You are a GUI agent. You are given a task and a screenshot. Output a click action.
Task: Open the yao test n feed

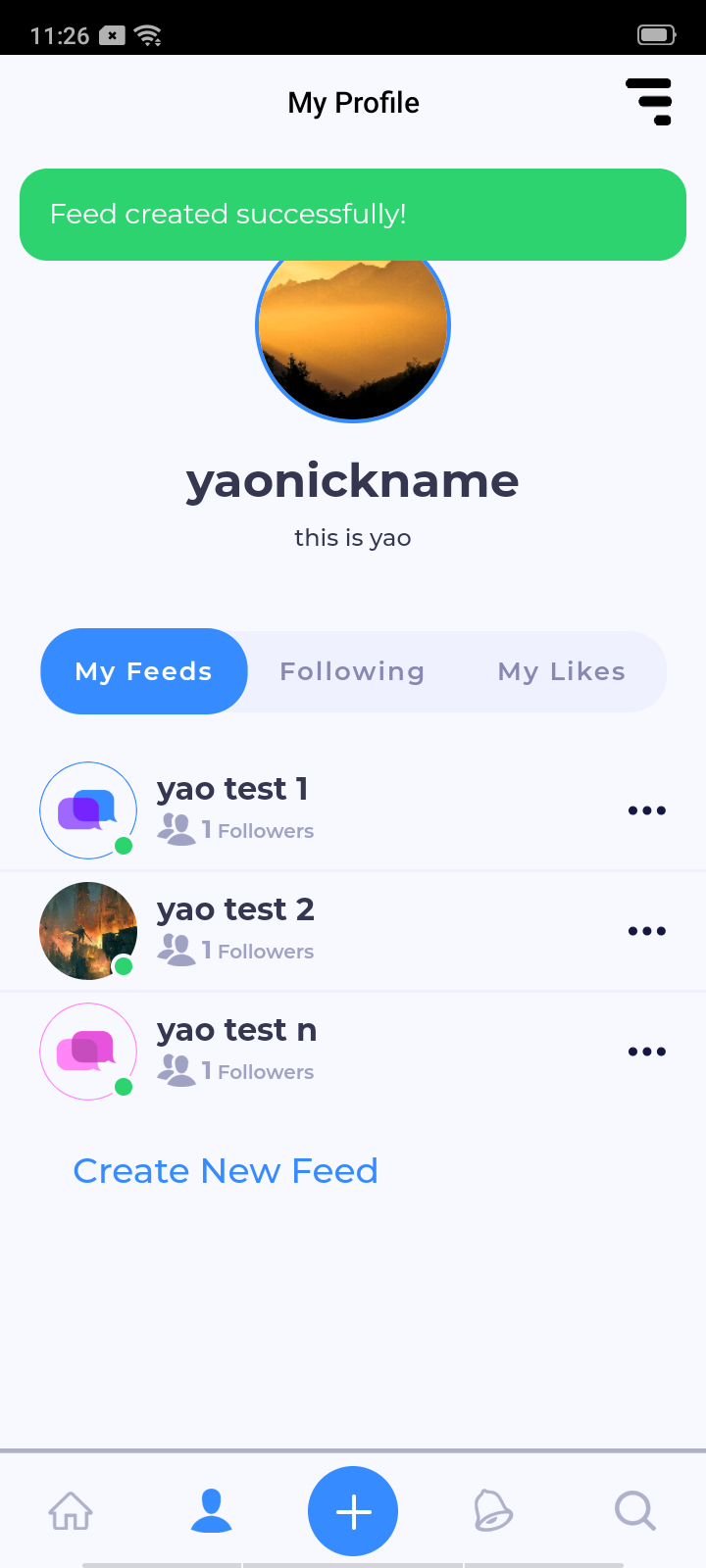[236, 1031]
